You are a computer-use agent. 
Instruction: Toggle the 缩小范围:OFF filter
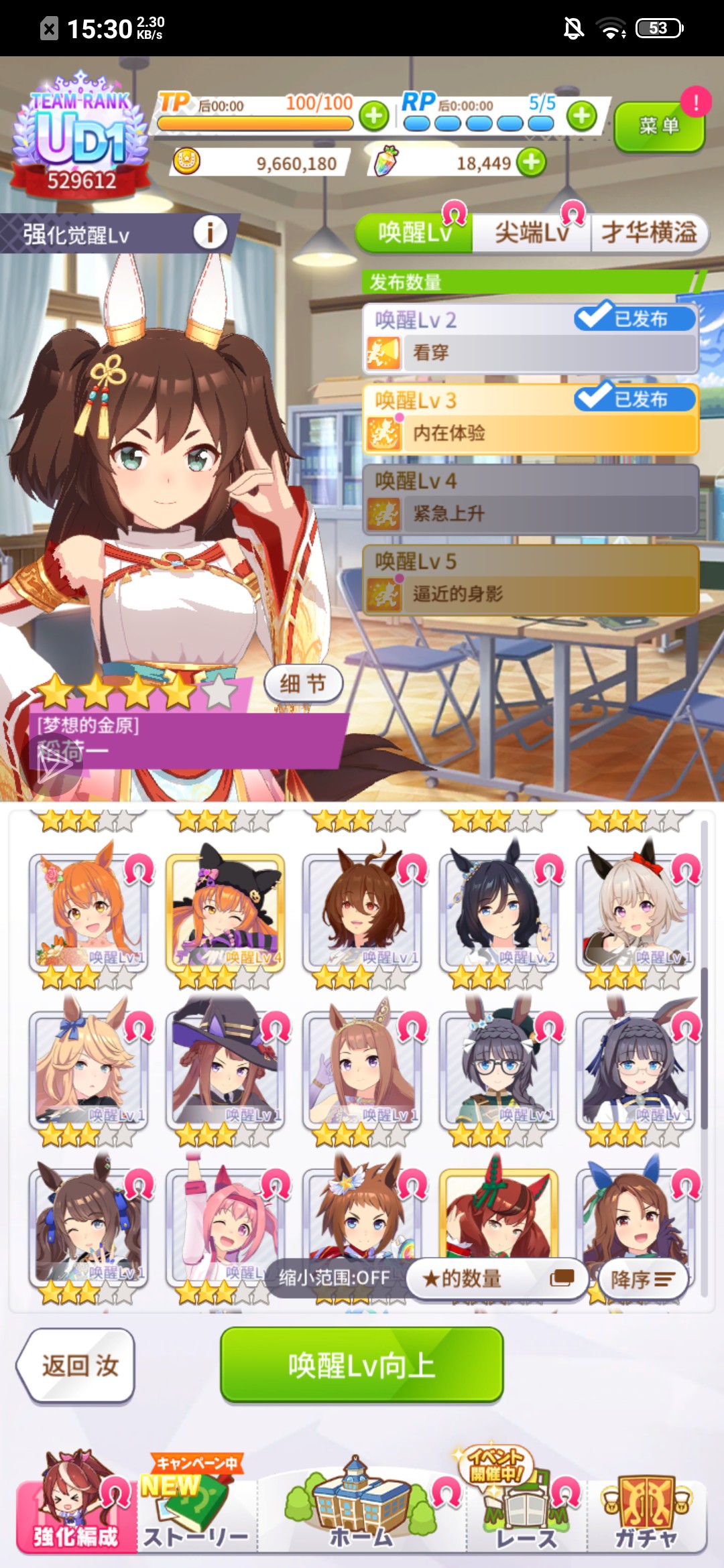(x=334, y=1278)
